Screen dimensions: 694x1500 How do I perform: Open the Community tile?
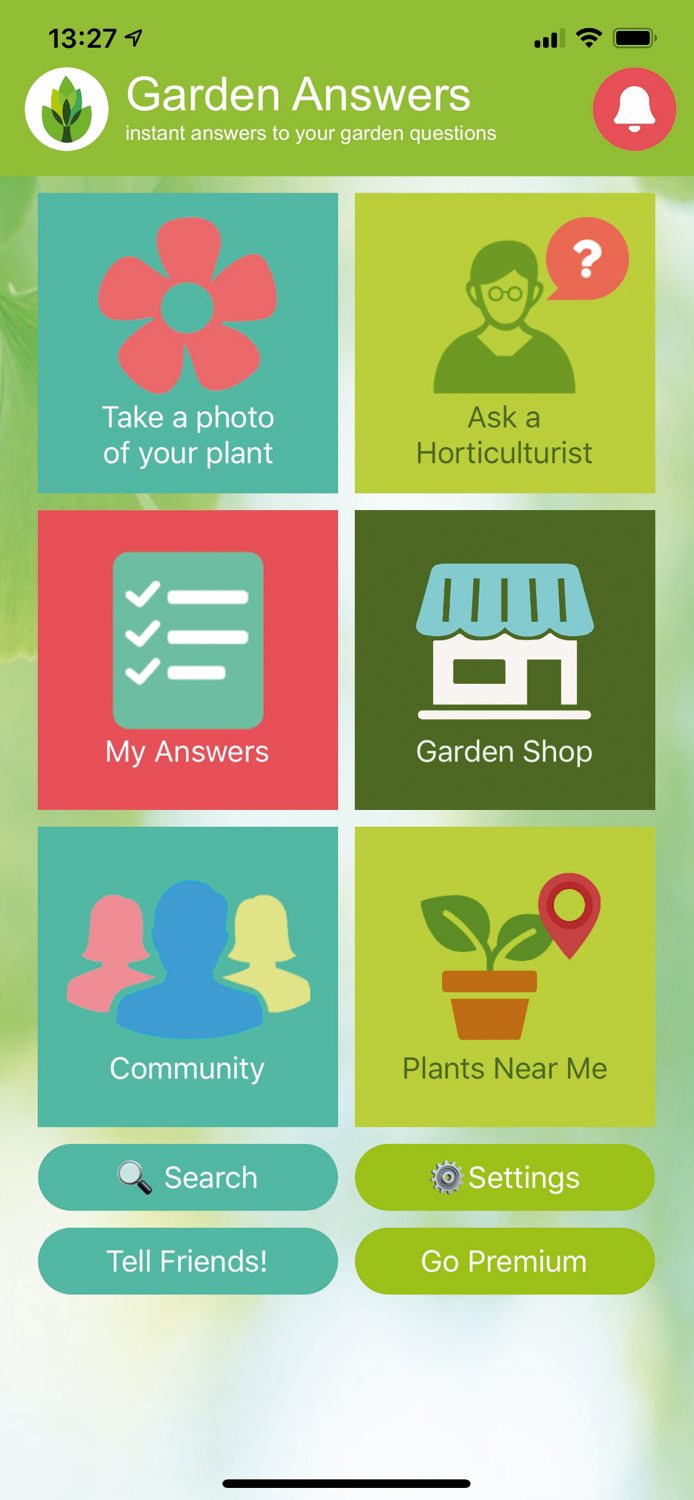pyautogui.click(x=188, y=977)
